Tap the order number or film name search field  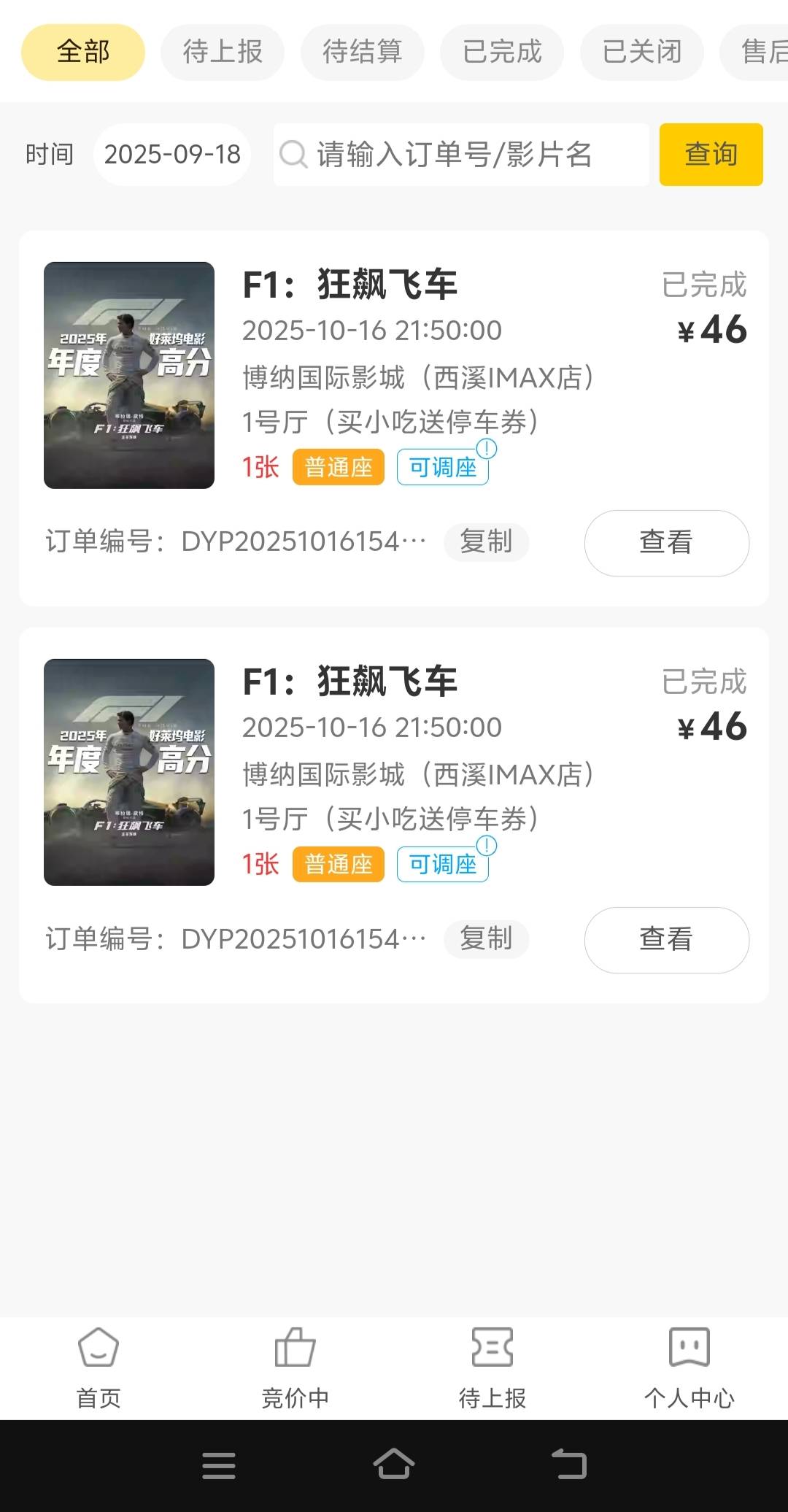click(467, 155)
